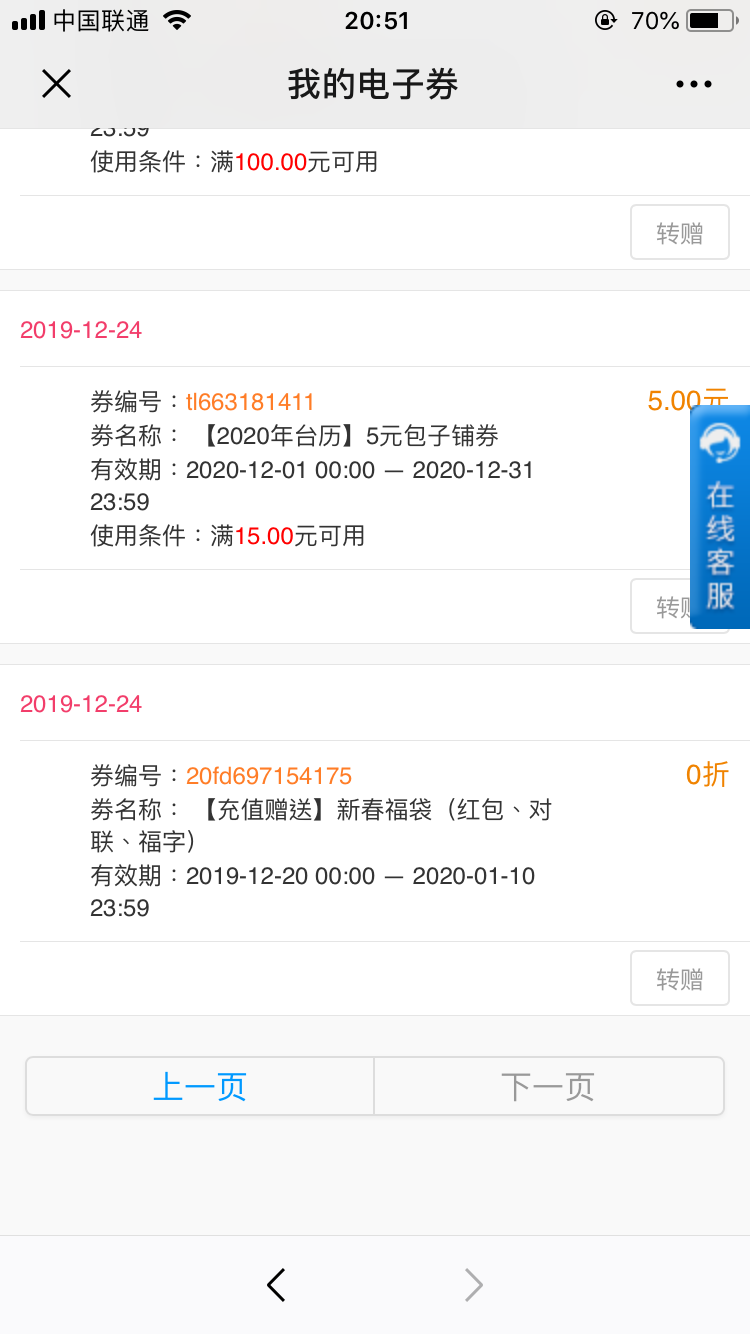Open the three-dot more options menu

tap(694, 85)
